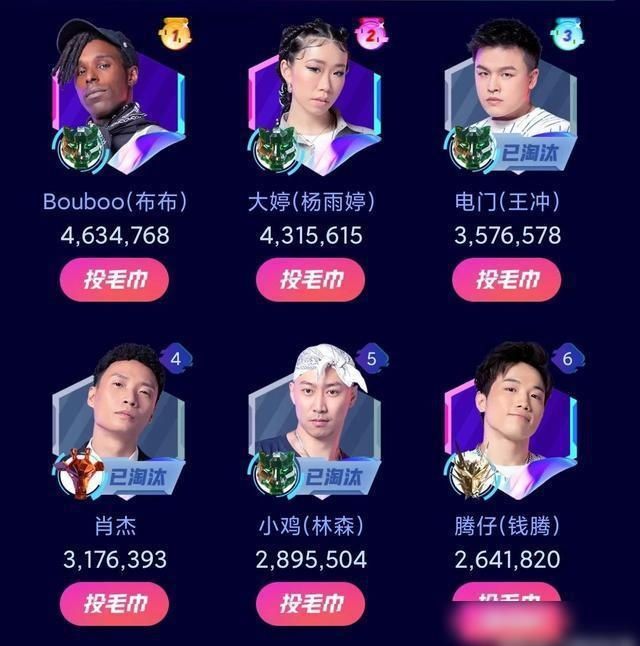
Task: Vote towel for Bouboo(布布)
Action: click(x=115, y=279)
